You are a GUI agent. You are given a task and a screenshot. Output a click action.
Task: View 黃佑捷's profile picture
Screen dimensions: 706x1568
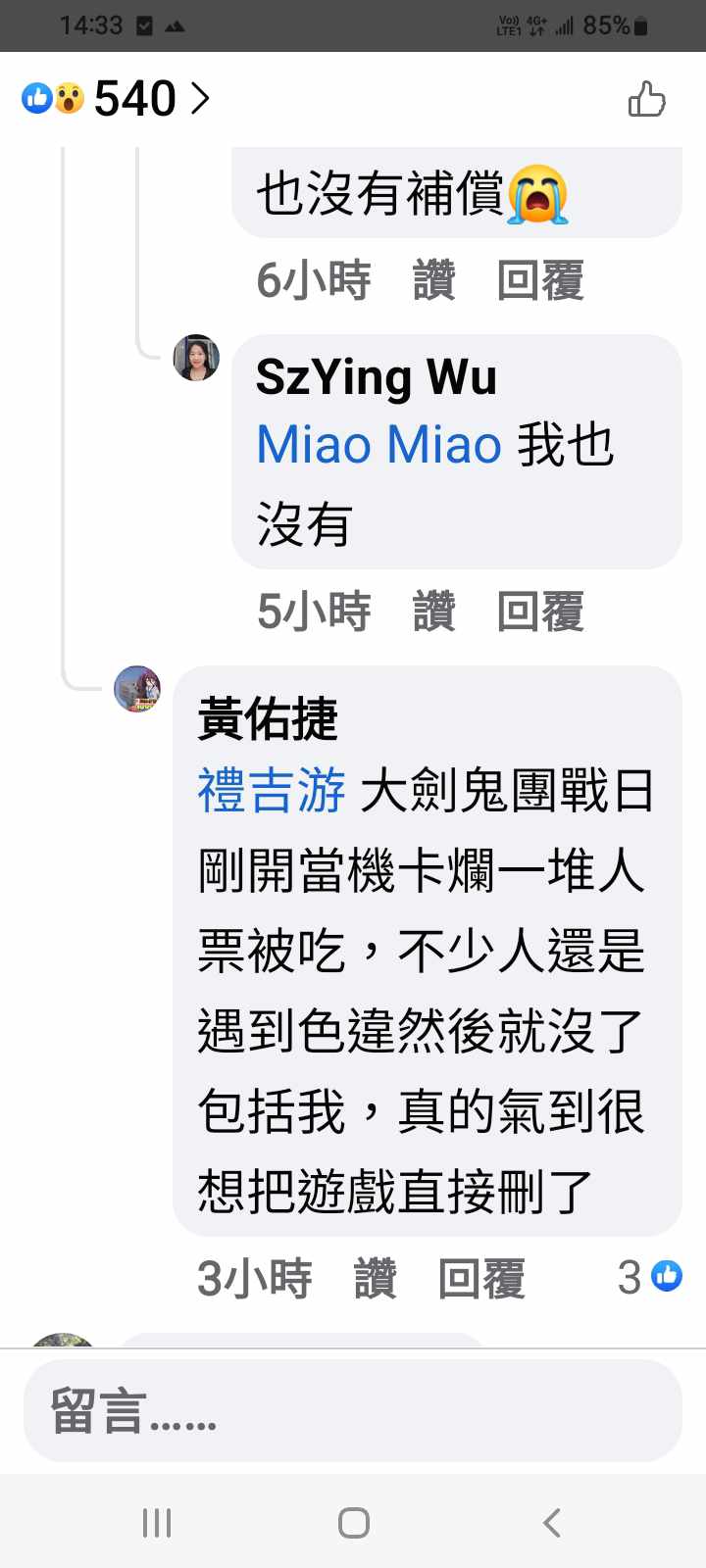click(x=137, y=688)
